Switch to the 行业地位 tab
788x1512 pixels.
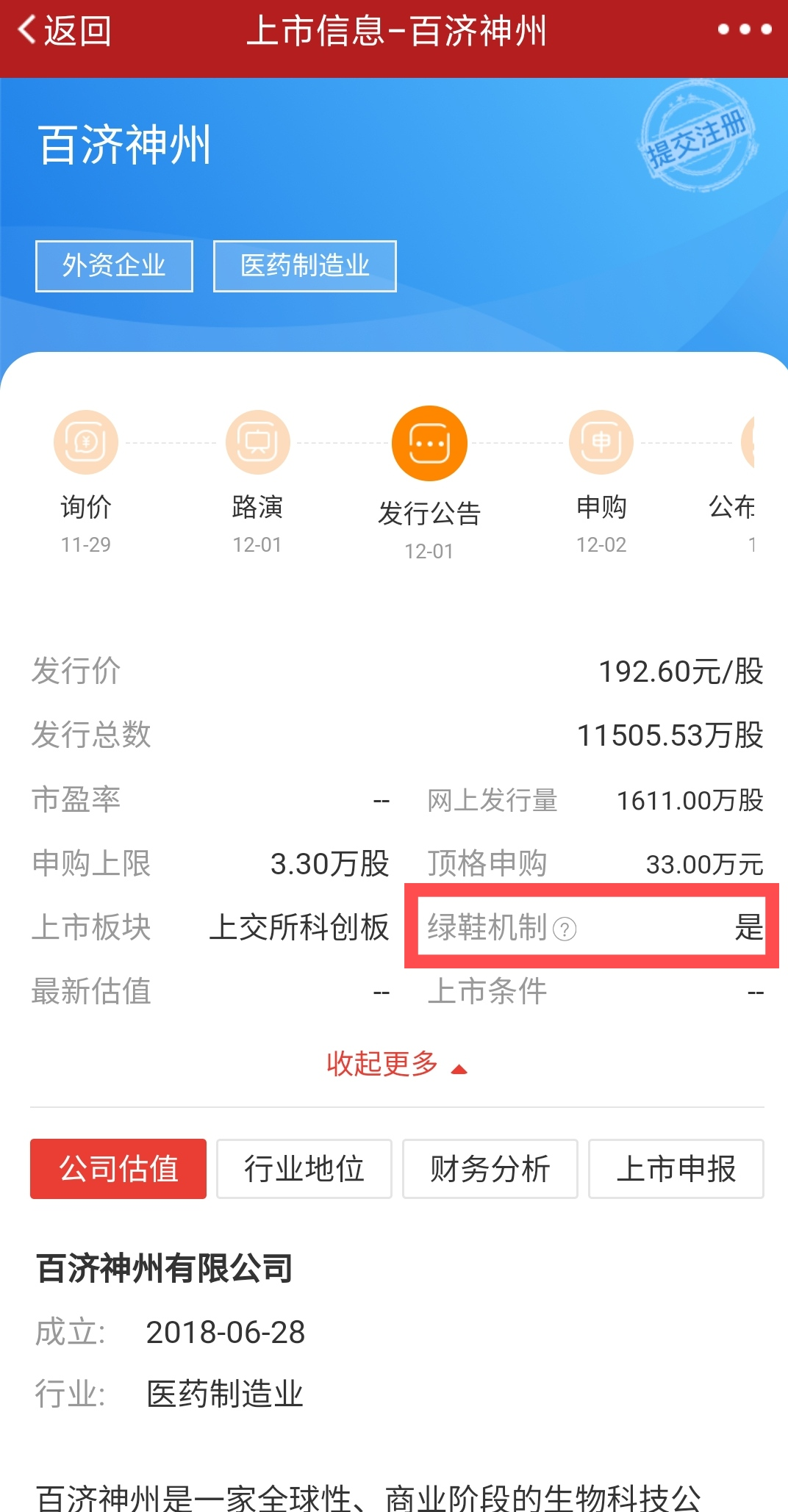point(304,1169)
